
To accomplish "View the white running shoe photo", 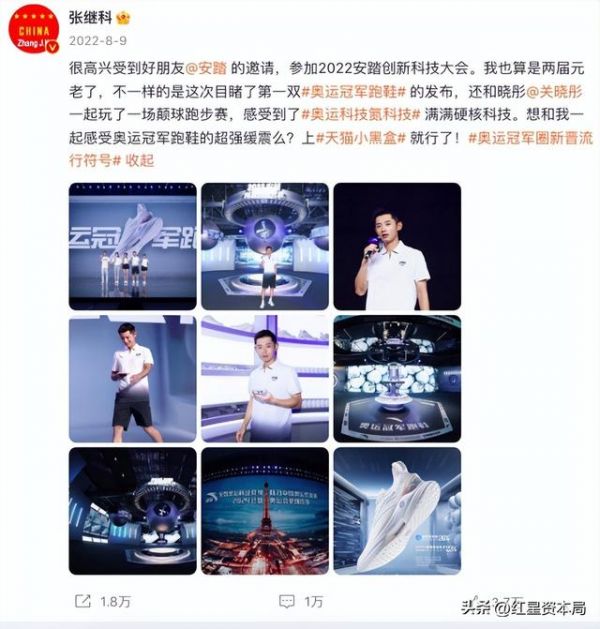I will pyautogui.click(x=397, y=510).
